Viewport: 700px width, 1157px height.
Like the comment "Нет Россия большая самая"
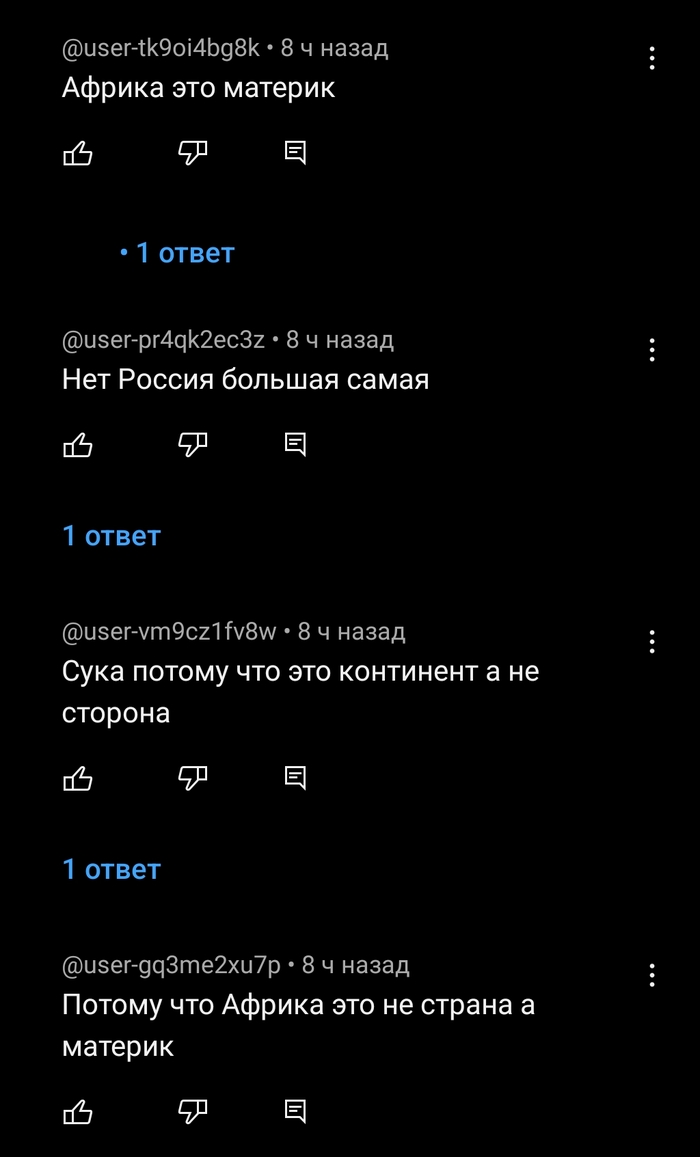tap(78, 444)
